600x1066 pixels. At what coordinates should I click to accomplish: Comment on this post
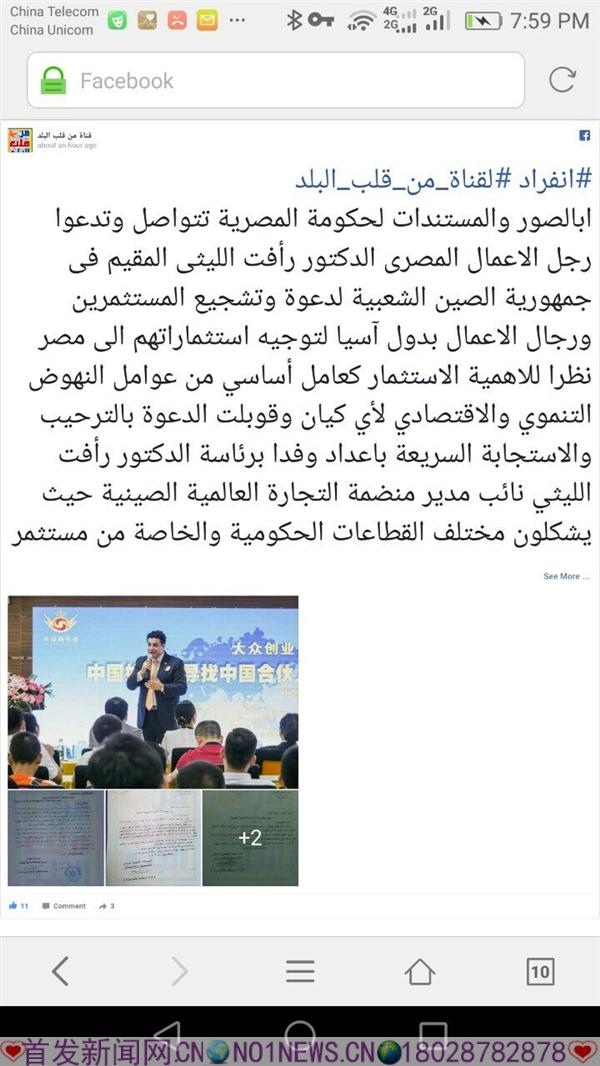coord(68,906)
